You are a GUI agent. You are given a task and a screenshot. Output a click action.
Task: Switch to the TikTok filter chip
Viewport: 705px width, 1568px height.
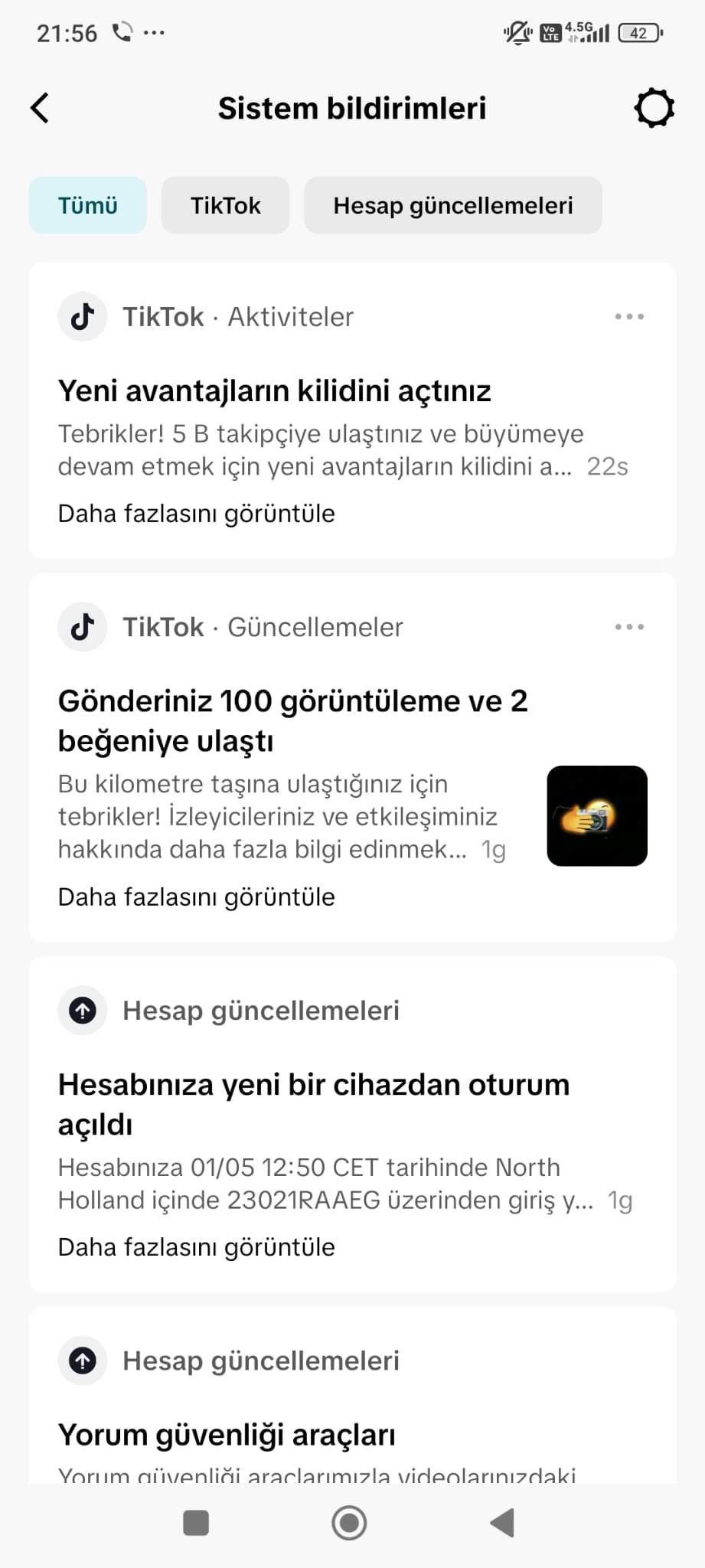[x=226, y=205]
